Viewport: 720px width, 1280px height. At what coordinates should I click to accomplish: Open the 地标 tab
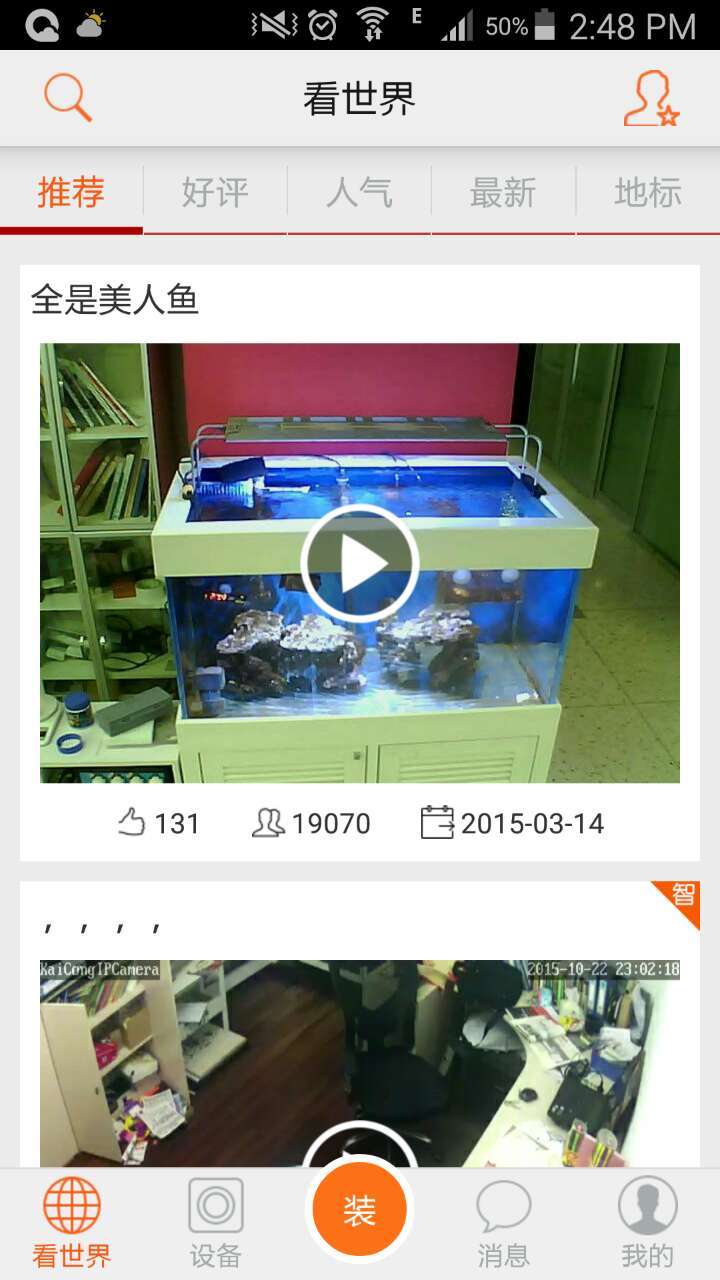[647, 192]
